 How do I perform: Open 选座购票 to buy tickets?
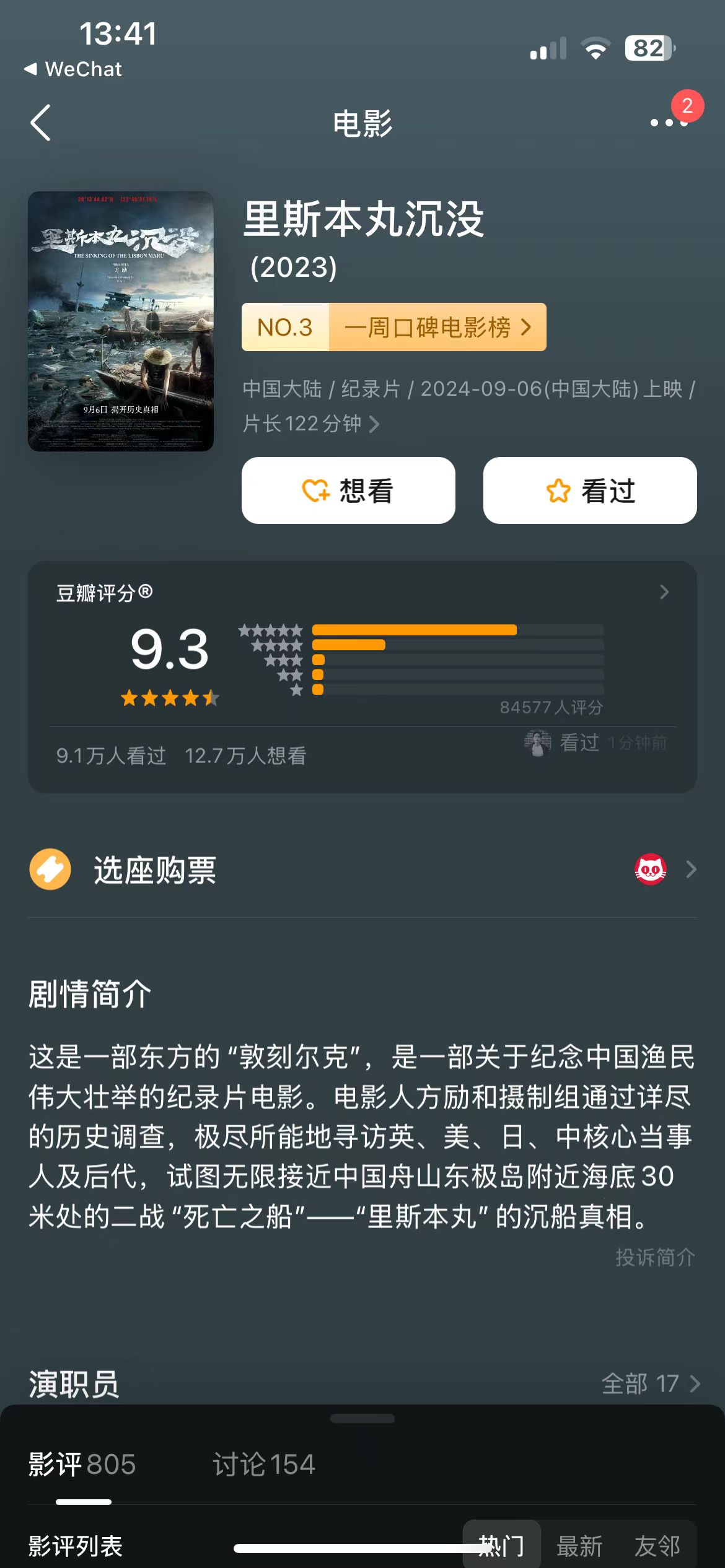tap(362, 869)
